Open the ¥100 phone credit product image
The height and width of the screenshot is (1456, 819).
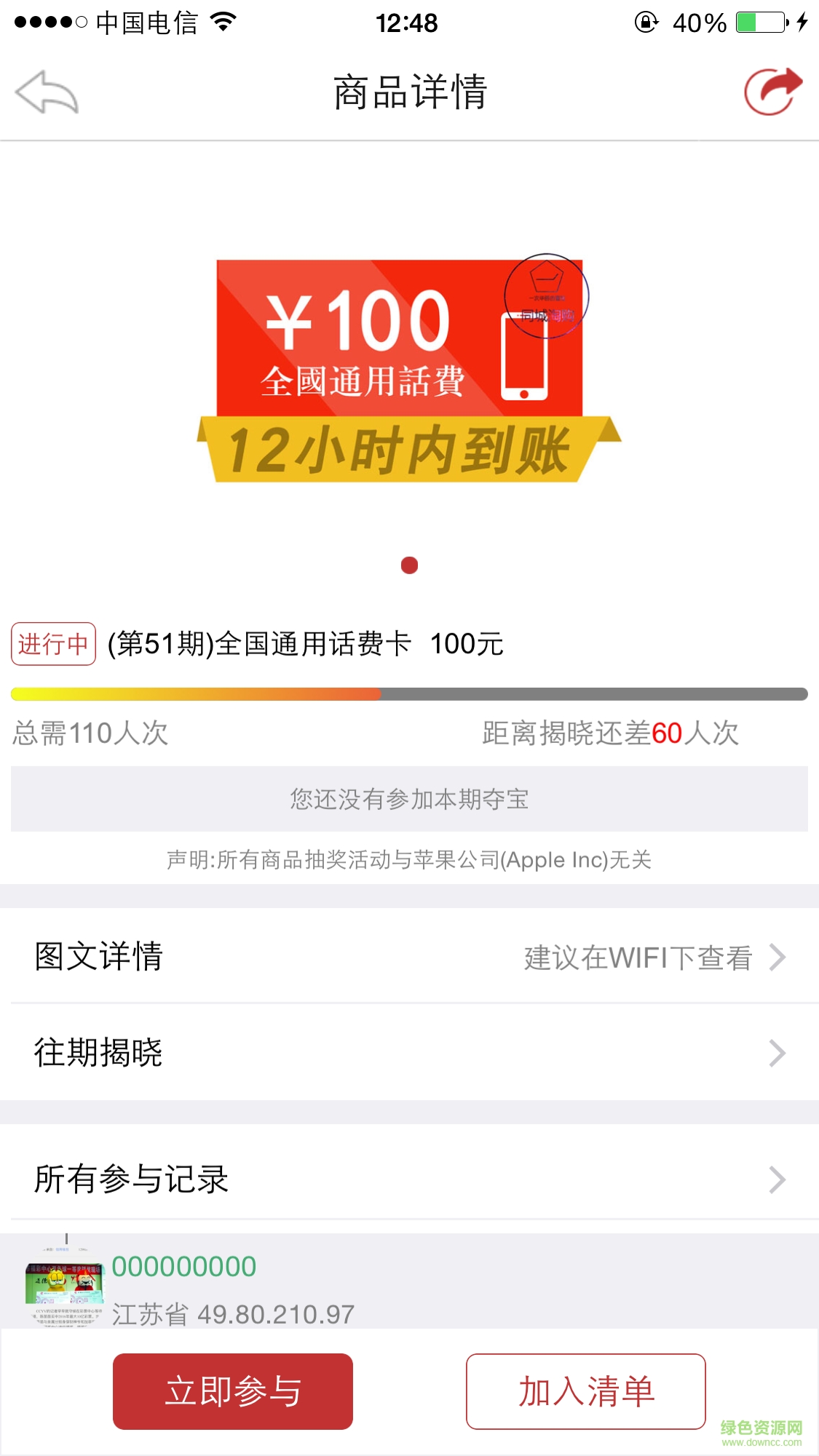(x=408, y=371)
